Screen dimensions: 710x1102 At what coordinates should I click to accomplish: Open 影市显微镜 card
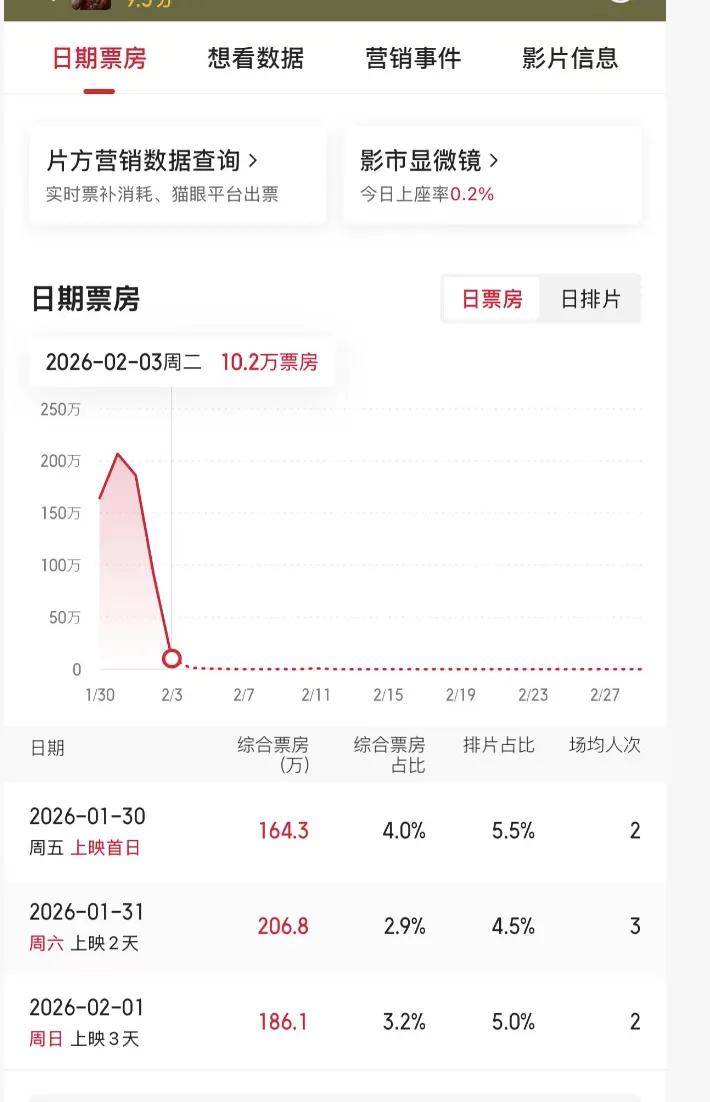coord(492,174)
